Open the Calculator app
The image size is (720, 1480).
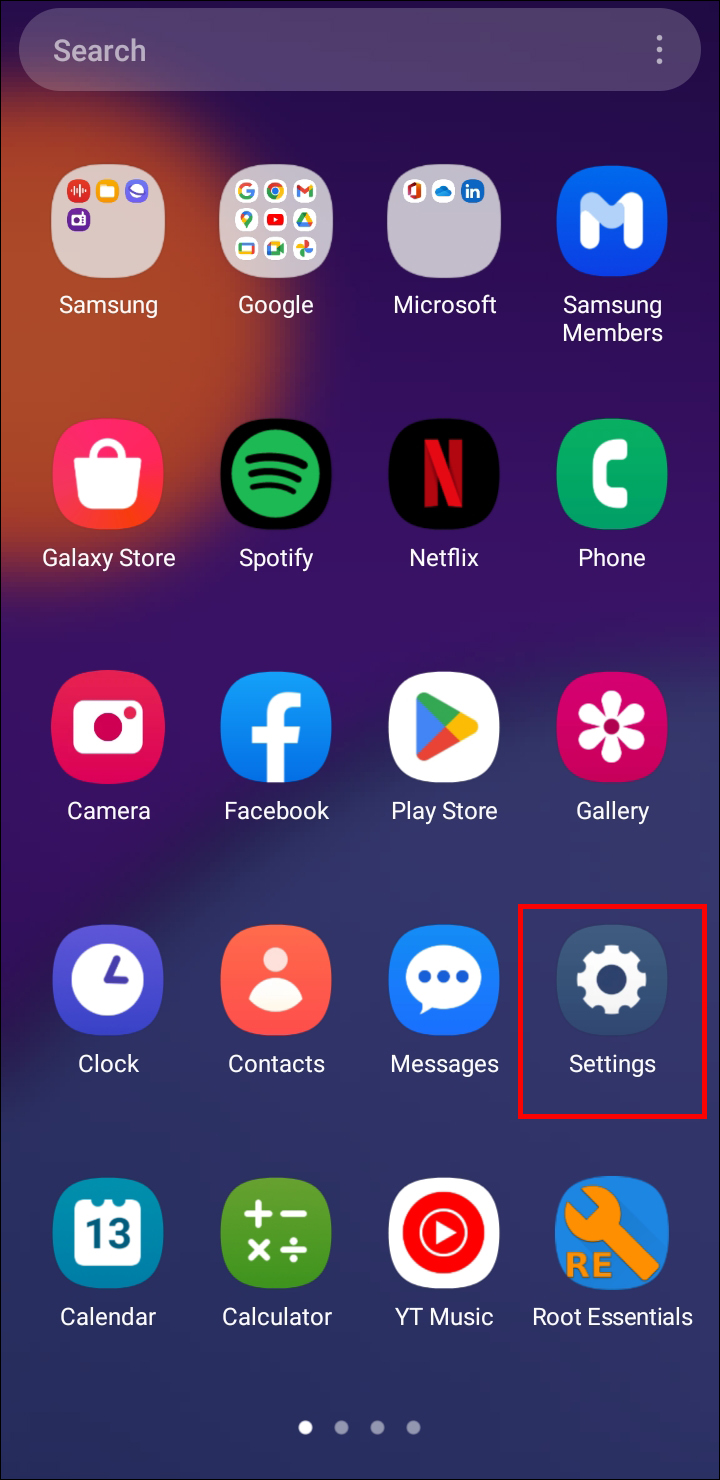(276, 1234)
